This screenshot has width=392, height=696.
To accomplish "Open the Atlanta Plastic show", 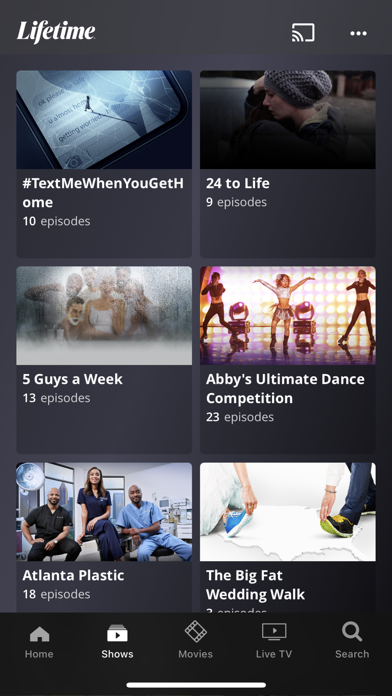I will click(x=104, y=538).
